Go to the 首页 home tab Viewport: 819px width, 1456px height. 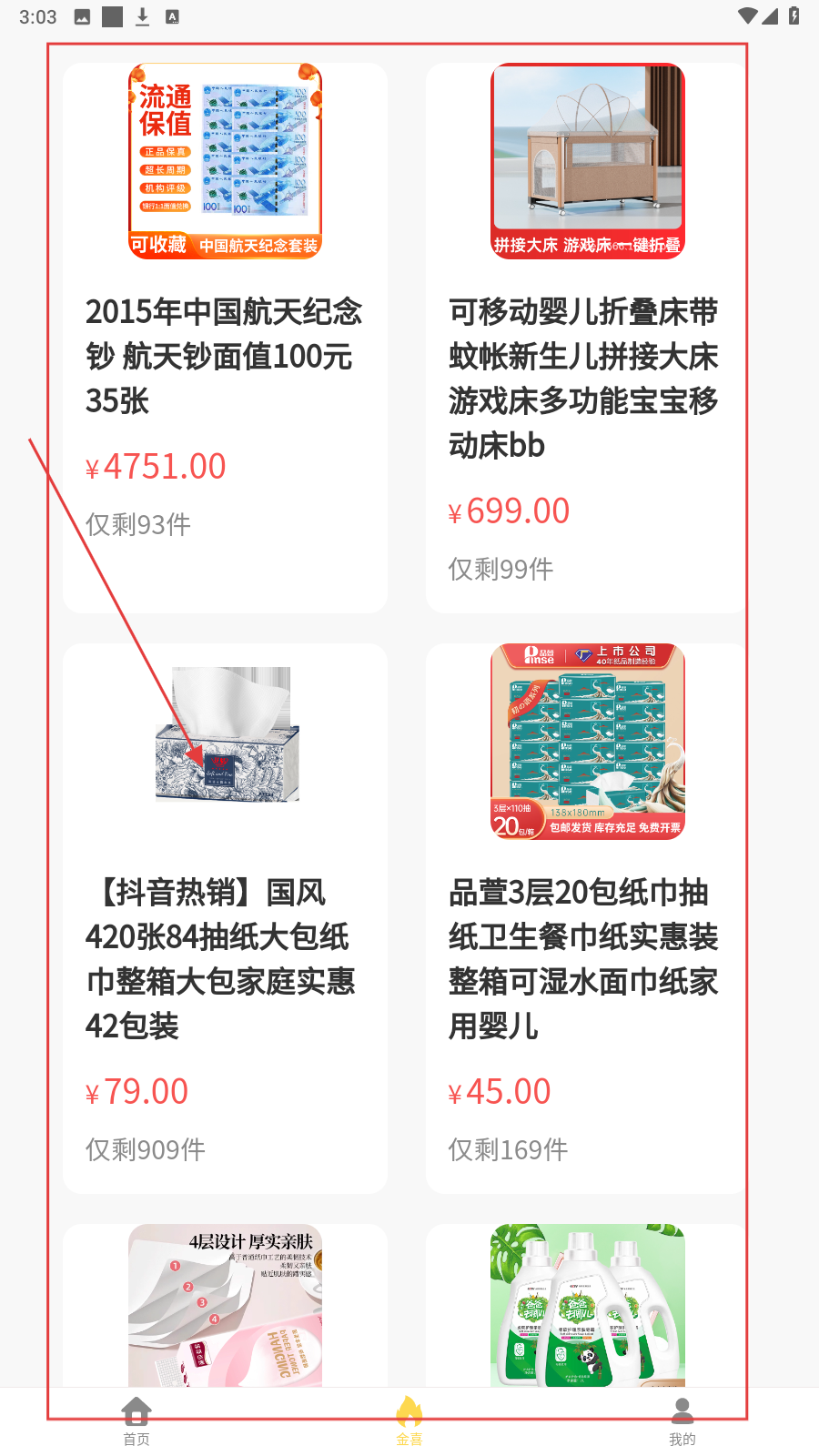(x=136, y=1421)
